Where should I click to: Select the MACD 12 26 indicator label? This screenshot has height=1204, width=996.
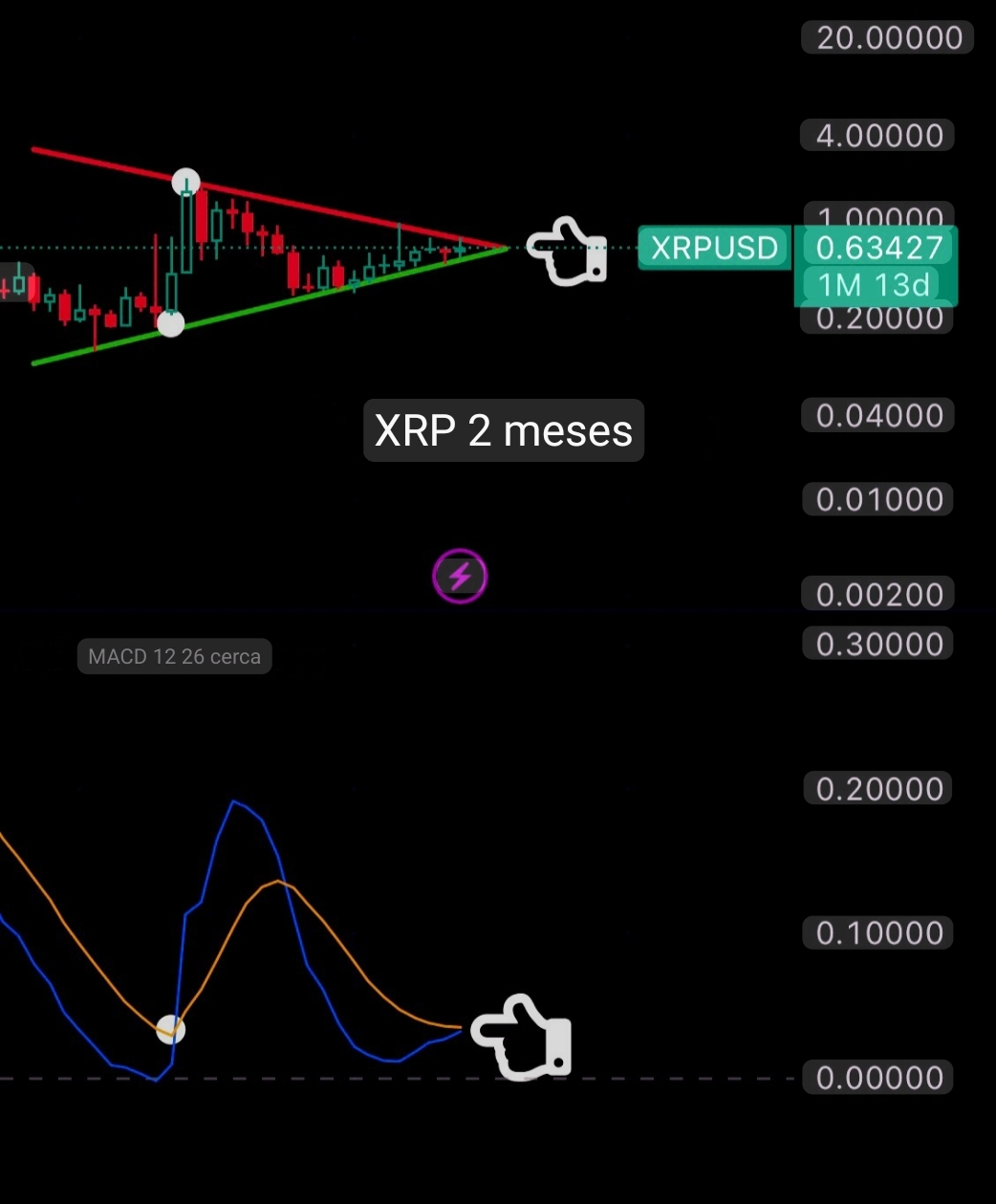(174, 657)
